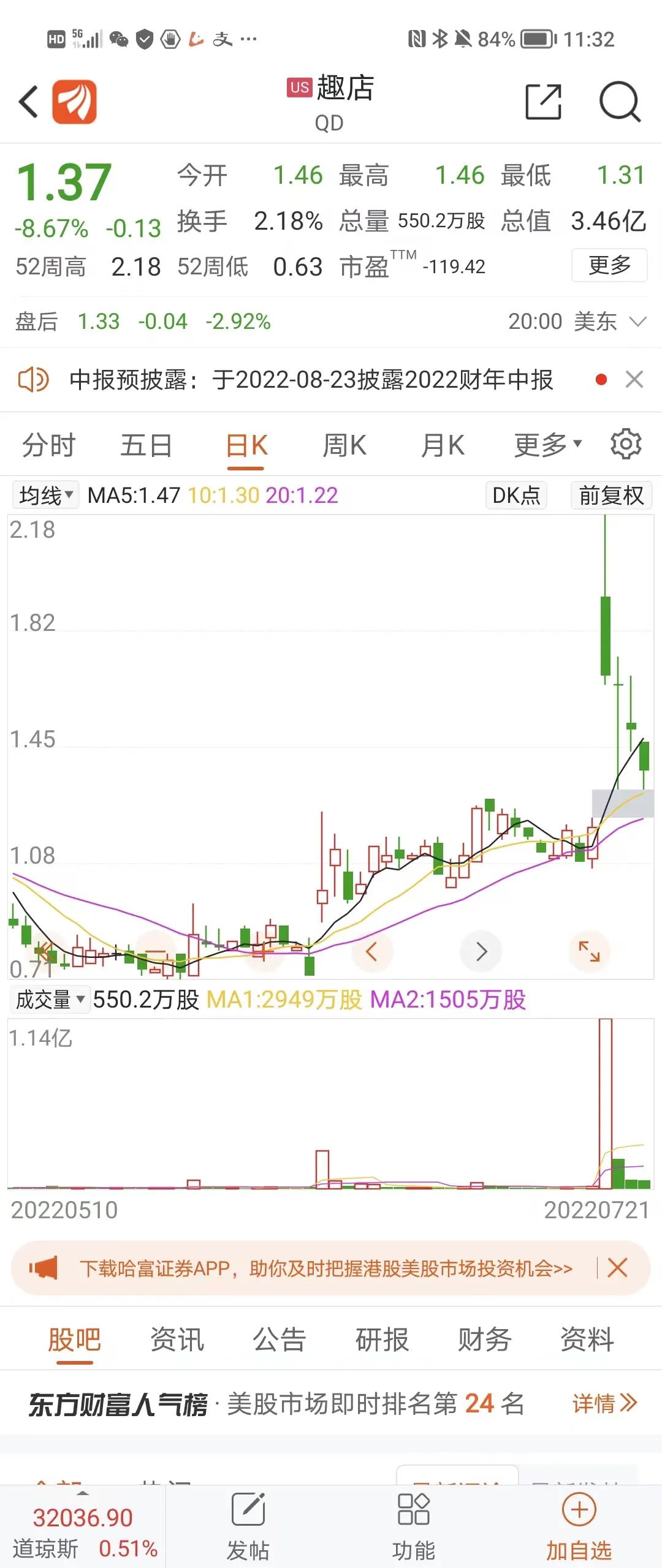The height and width of the screenshot is (1568, 662).
Task: Close the 哈富证券APP download banner
Action: tap(617, 1267)
